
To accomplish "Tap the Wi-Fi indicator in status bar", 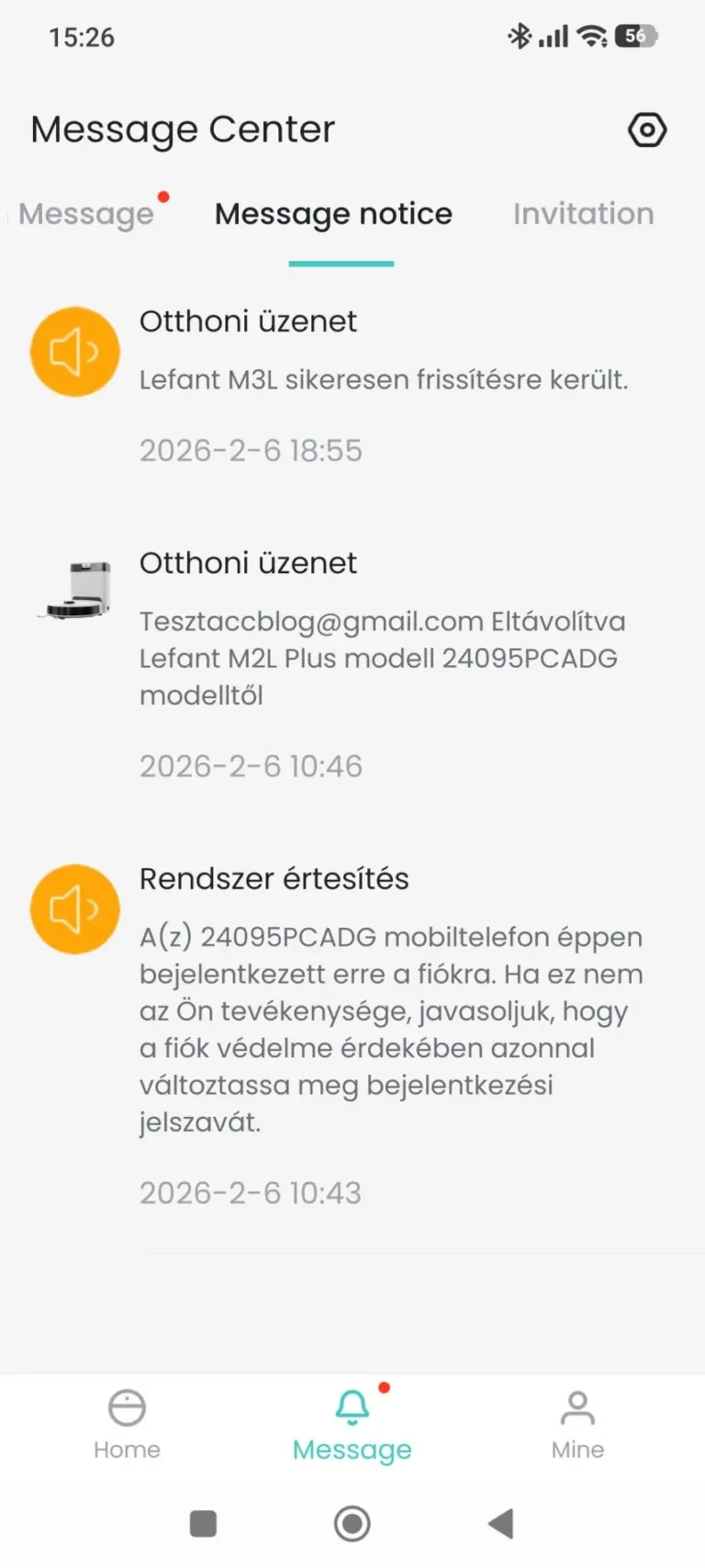I will click(591, 36).
